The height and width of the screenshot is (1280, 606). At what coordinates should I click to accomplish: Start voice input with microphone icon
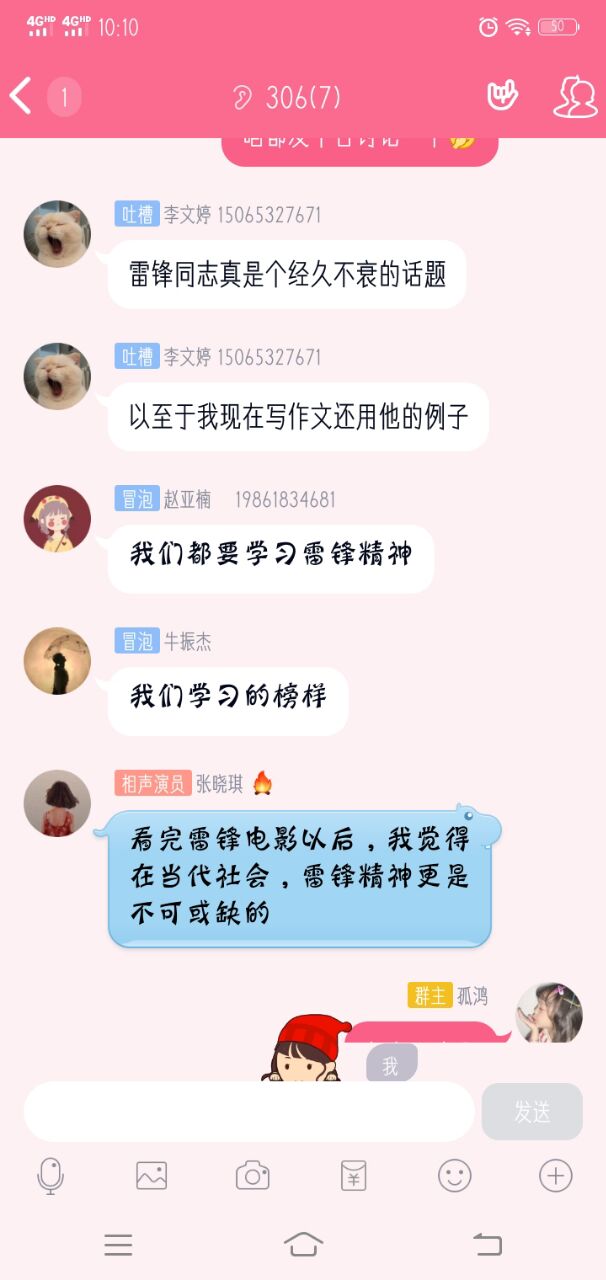coord(50,1176)
